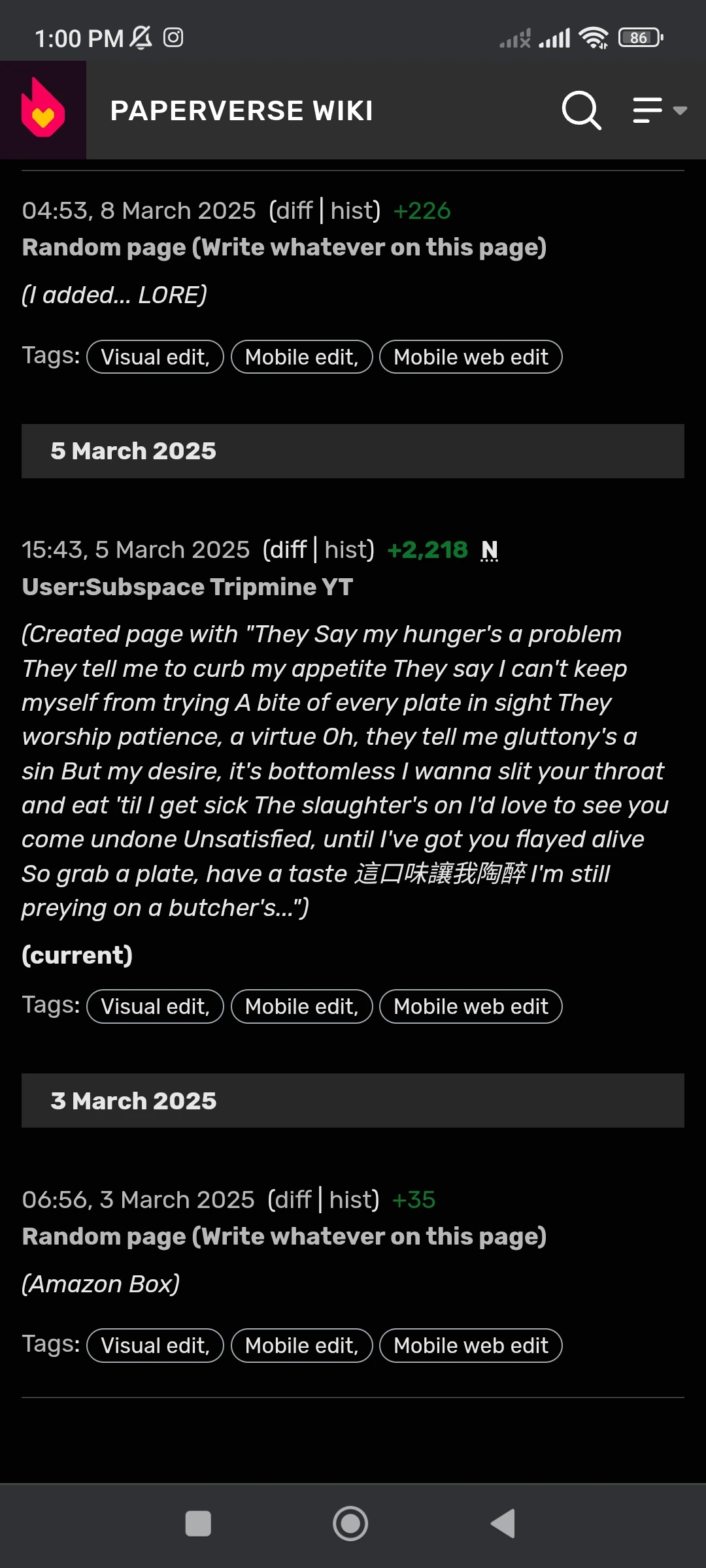Image resolution: width=706 pixels, height=1568 pixels.
Task: Open the wiki search icon
Action: point(581,110)
